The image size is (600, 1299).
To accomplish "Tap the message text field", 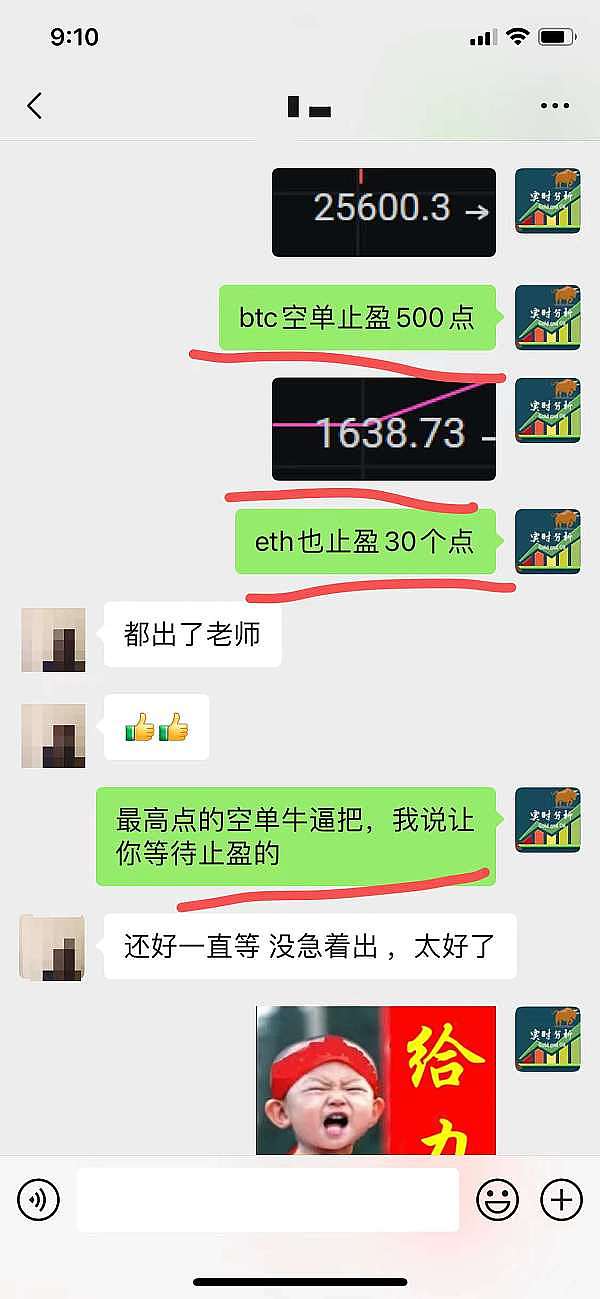I will pos(267,1199).
